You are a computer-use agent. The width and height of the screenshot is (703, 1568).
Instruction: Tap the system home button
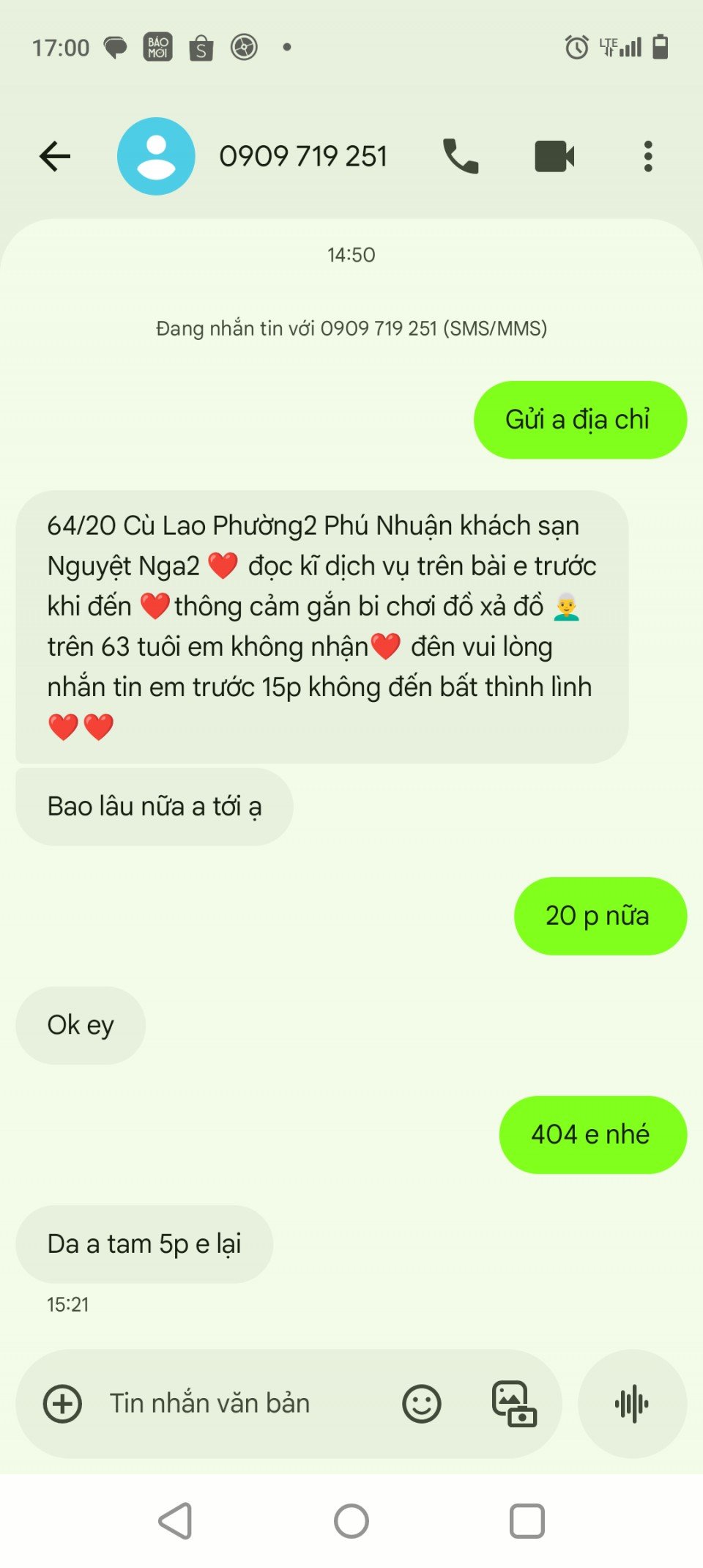(x=351, y=1521)
